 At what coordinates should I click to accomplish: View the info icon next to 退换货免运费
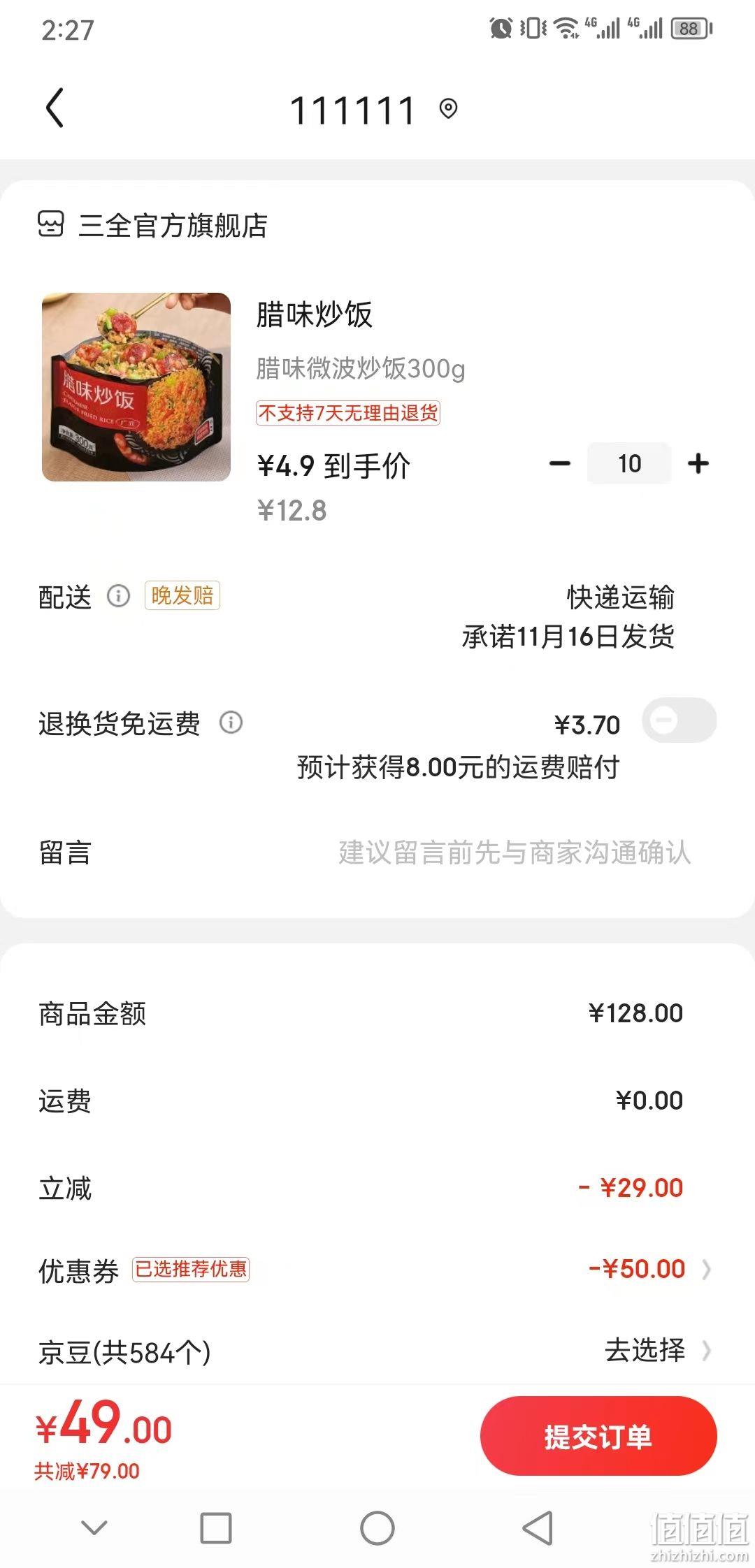[x=231, y=723]
